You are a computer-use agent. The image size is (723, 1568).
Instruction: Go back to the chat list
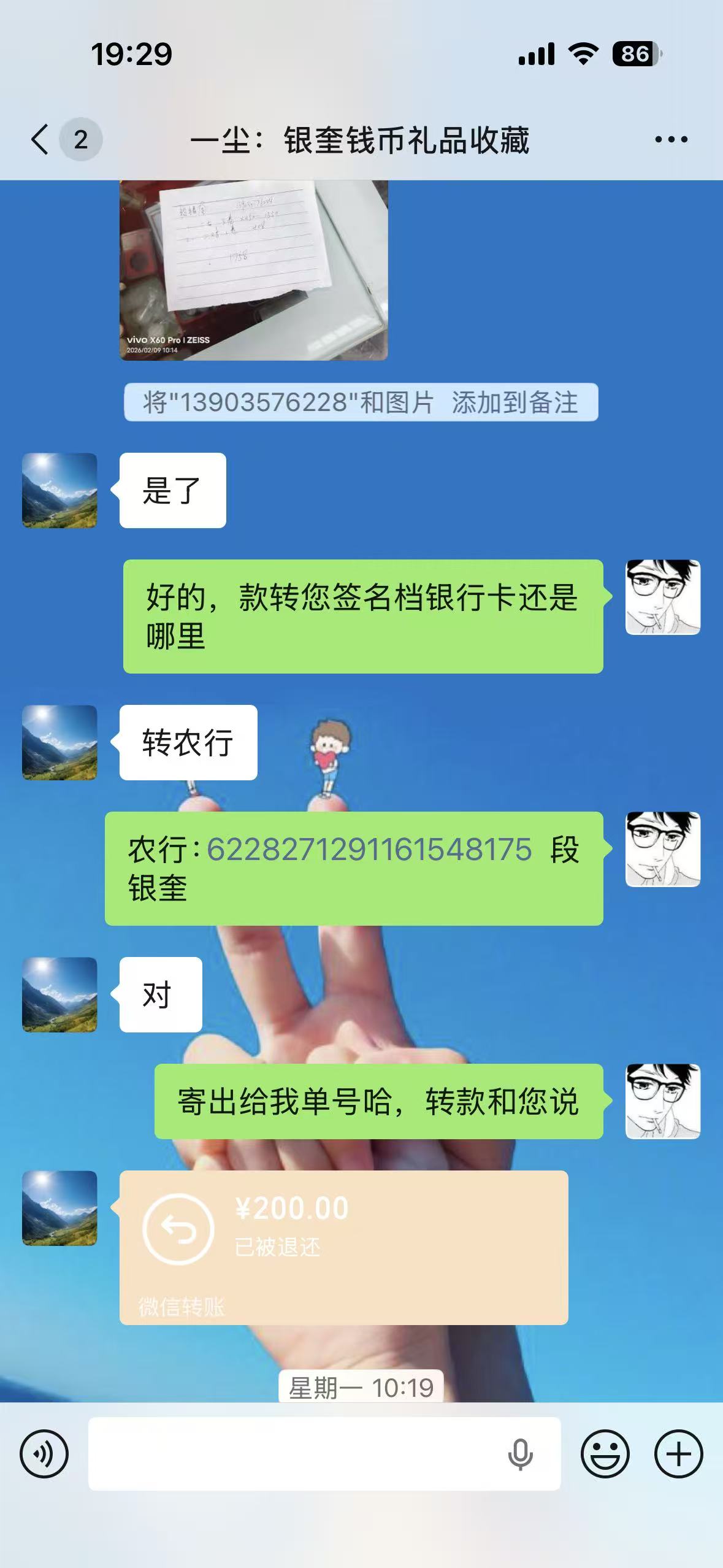pyautogui.click(x=40, y=139)
